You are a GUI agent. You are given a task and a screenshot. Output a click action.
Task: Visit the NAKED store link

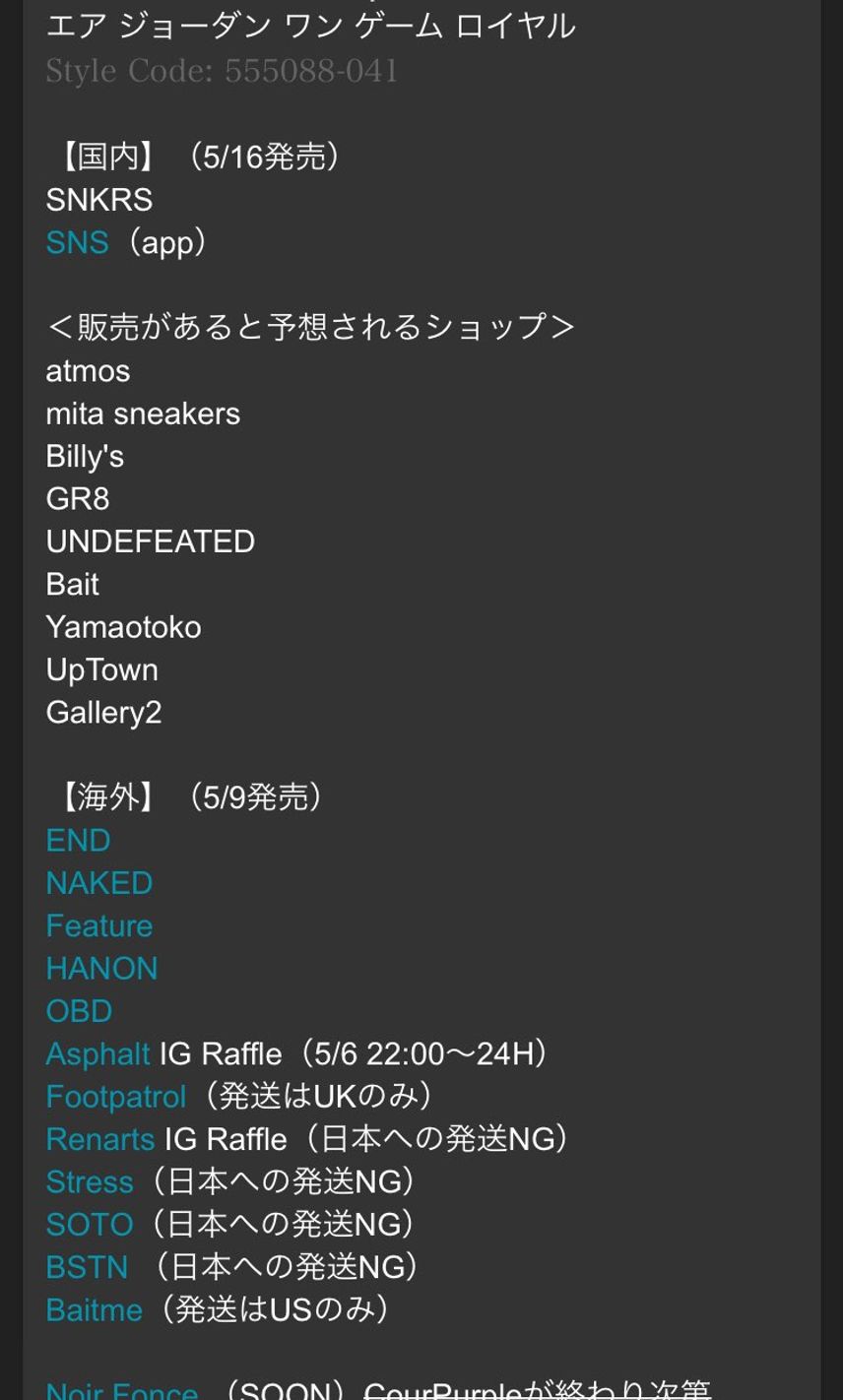(98, 882)
